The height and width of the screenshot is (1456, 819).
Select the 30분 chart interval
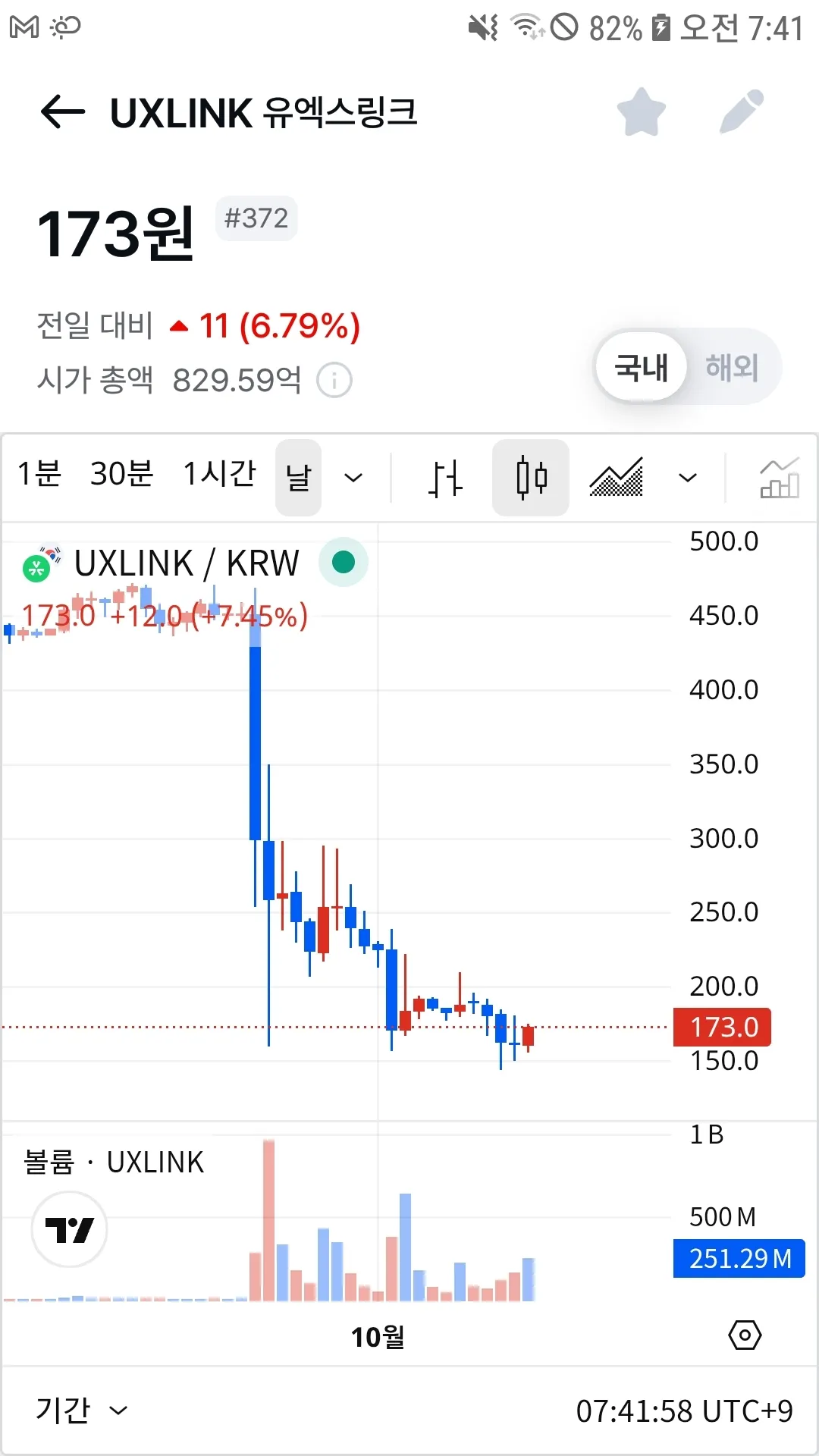click(121, 475)
